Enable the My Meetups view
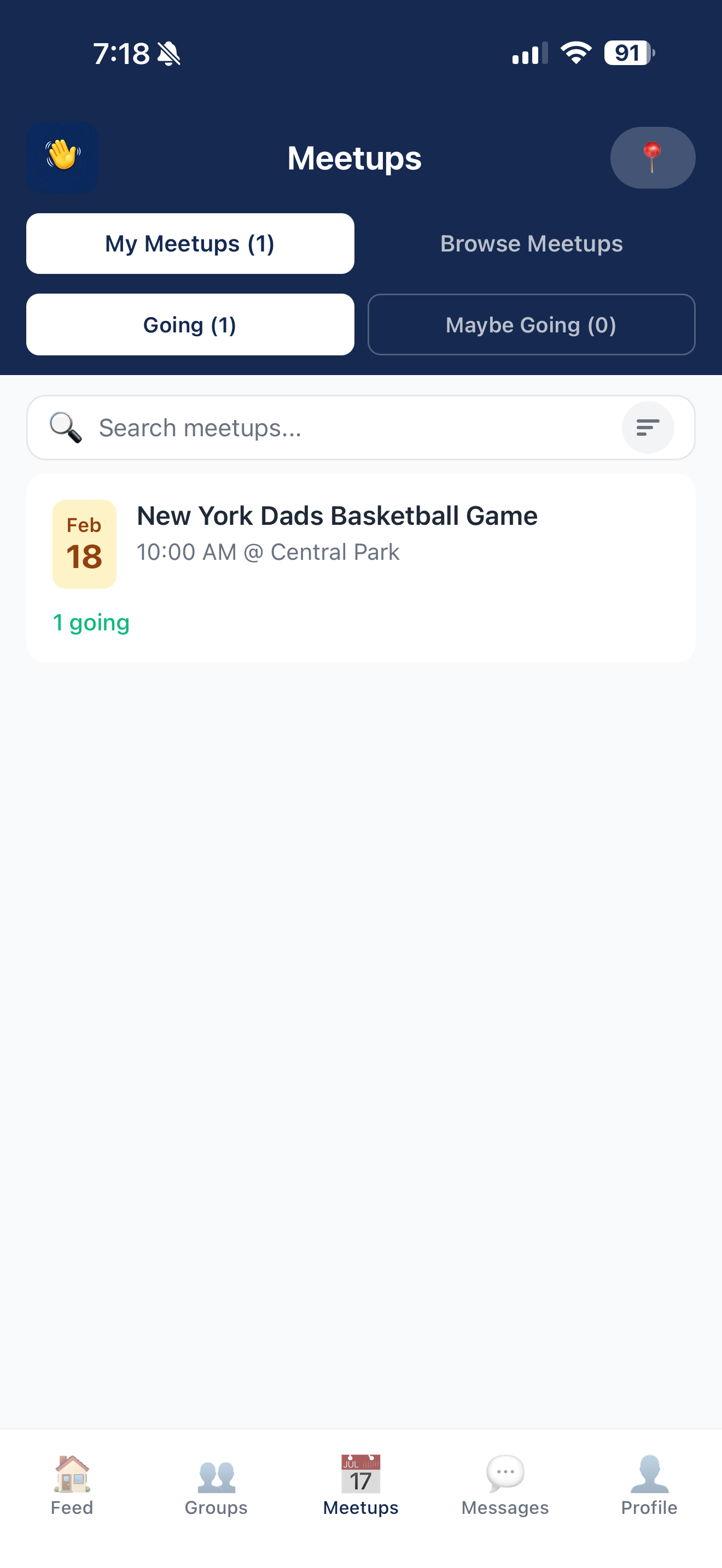Screen dimensions: 722x1568 click(189, 243)
